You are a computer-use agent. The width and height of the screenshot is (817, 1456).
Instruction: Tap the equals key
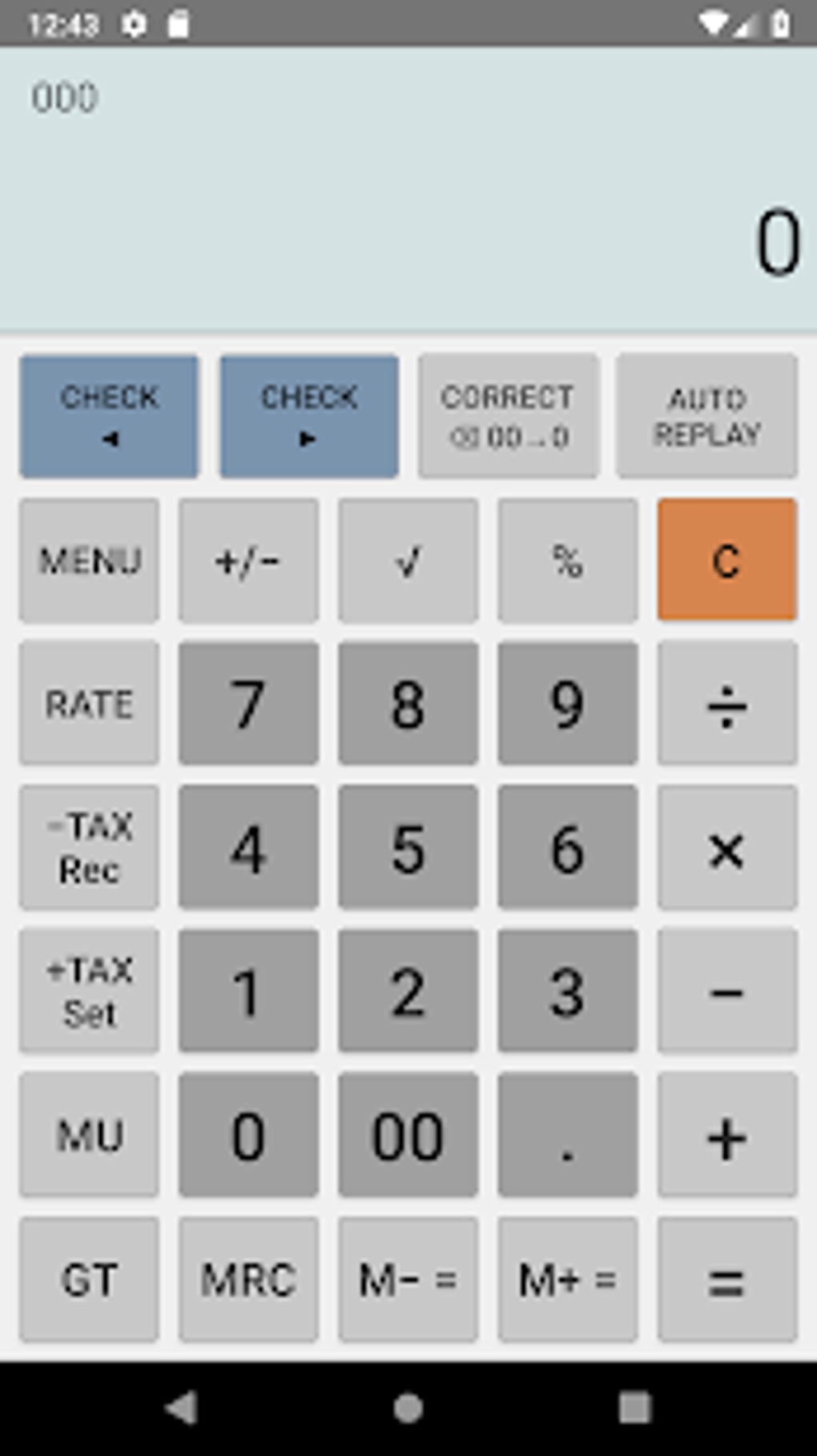tap(726, 1279)
